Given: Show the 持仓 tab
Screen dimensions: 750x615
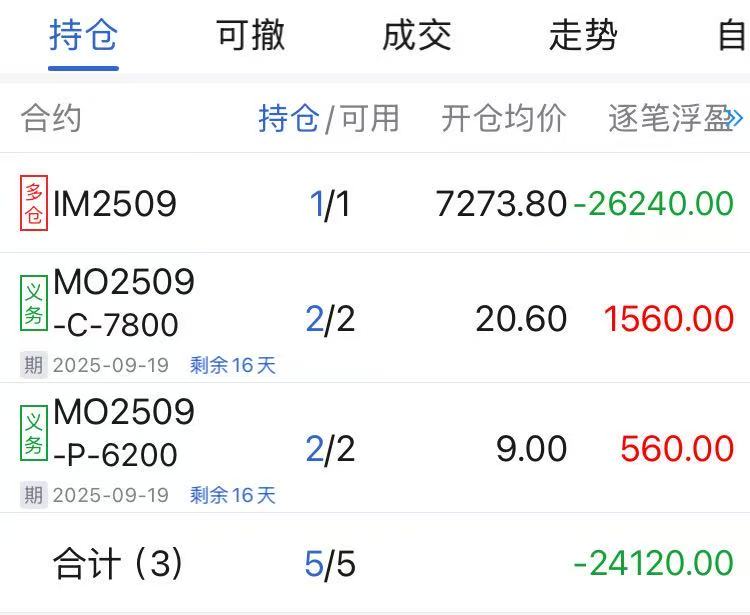Looking at the screenshot, I should tap(84, 37).
